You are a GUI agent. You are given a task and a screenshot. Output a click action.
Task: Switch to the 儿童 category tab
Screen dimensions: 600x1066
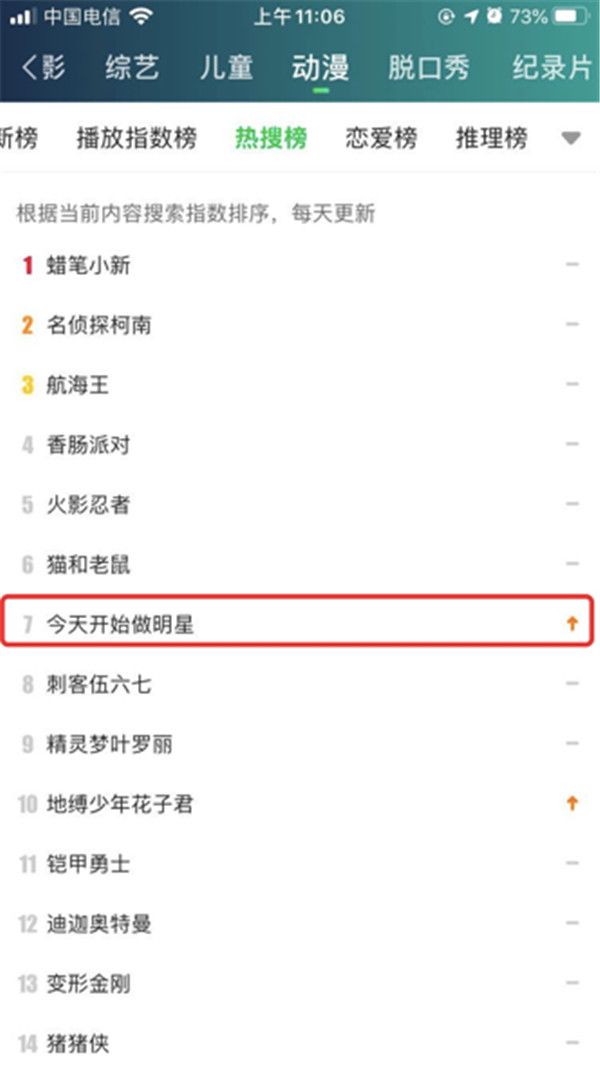click(x=226, y=67)
